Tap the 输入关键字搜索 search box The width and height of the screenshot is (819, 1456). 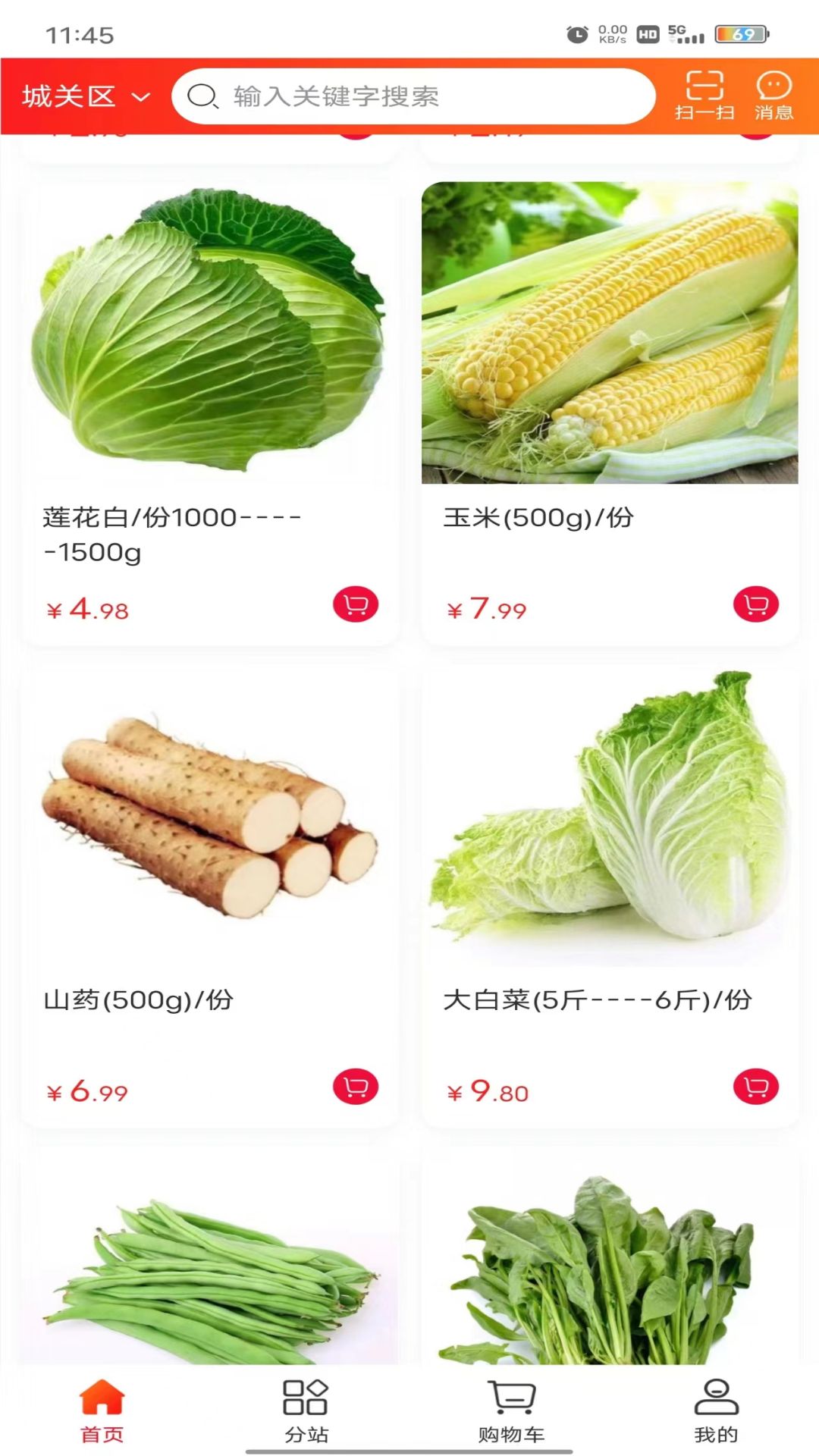[x=413, y=97]
